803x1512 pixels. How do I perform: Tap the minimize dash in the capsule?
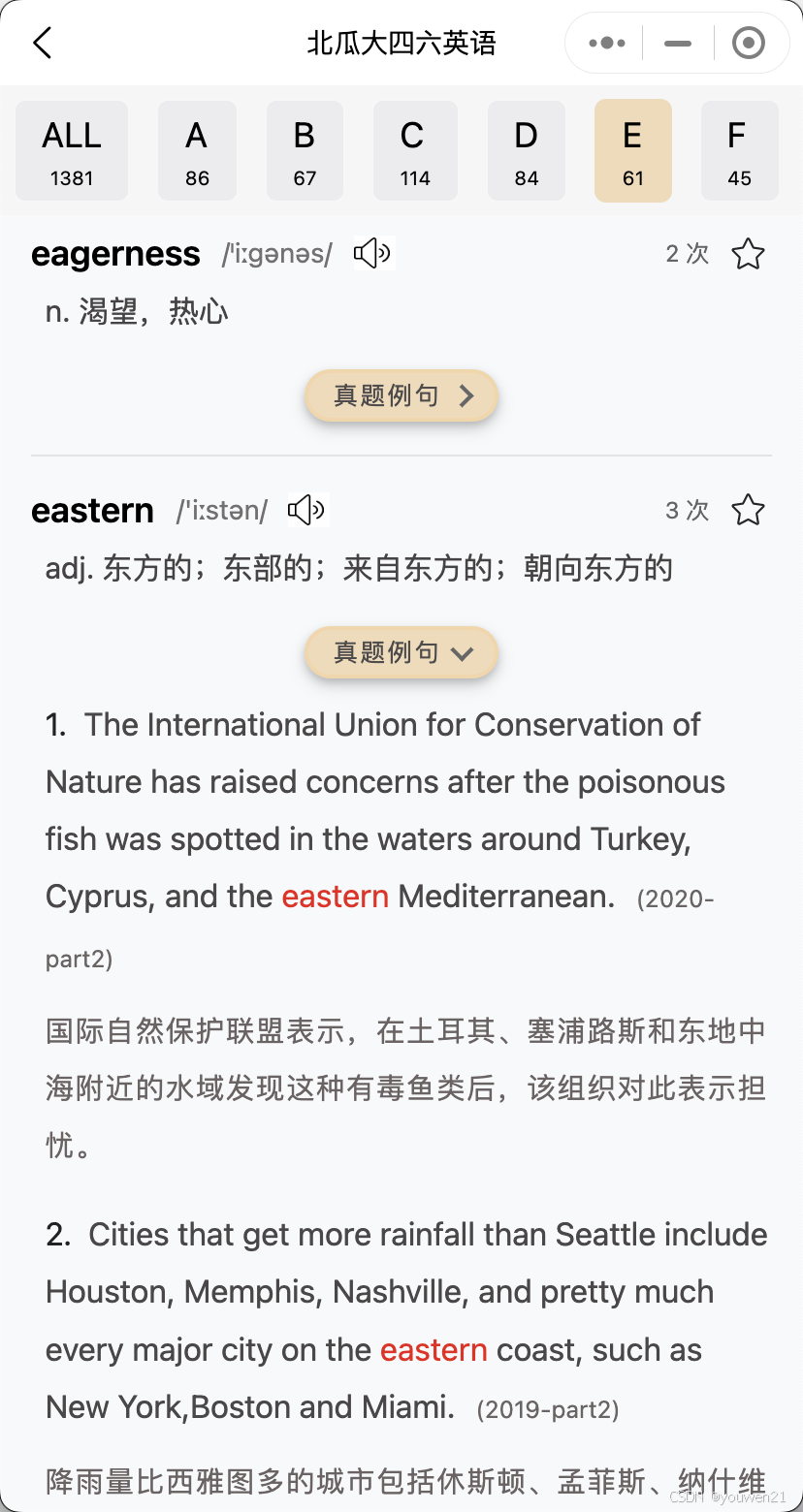pos(677,43)
